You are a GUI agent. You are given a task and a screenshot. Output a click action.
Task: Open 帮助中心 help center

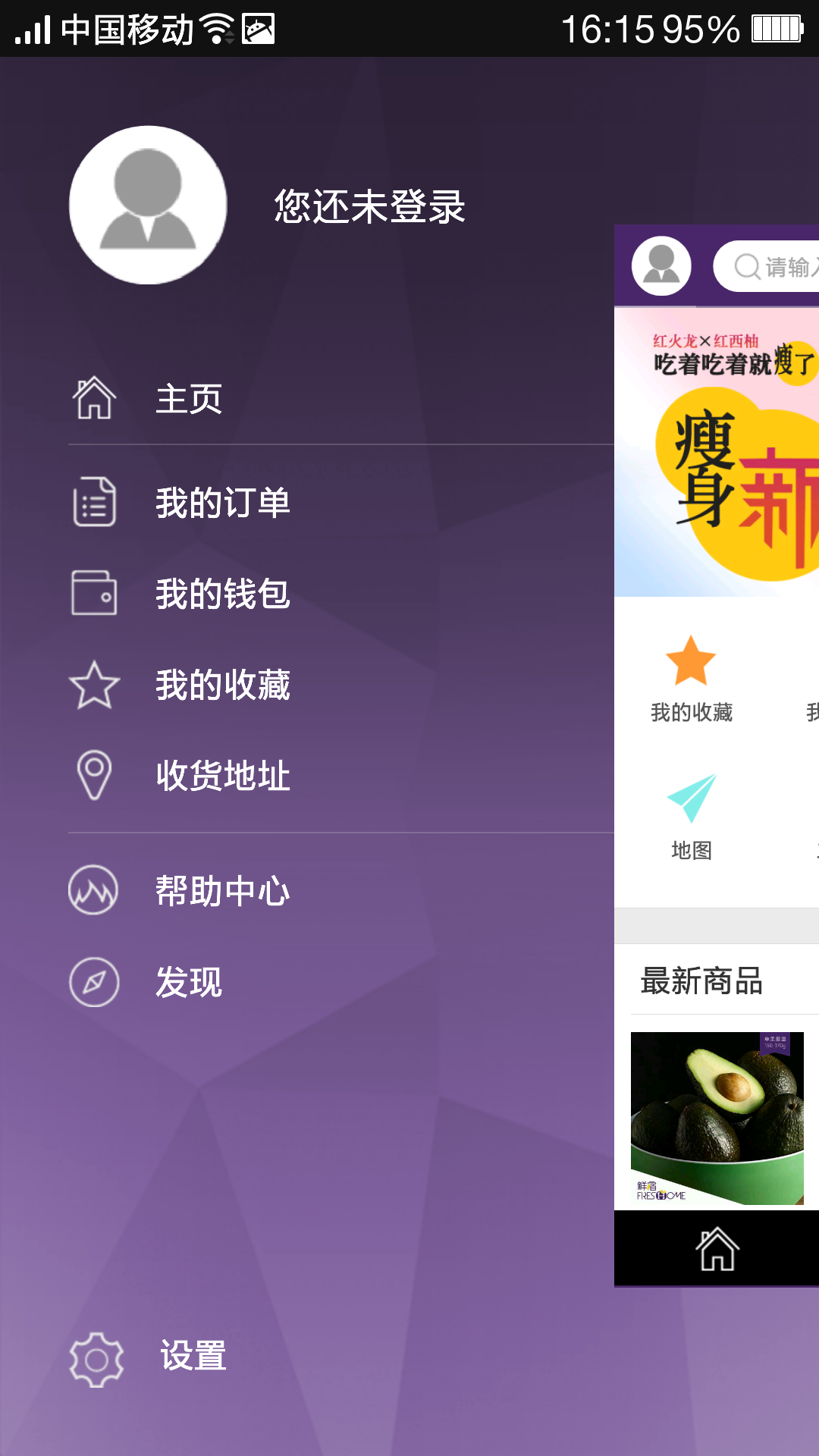tap(221, 891)
